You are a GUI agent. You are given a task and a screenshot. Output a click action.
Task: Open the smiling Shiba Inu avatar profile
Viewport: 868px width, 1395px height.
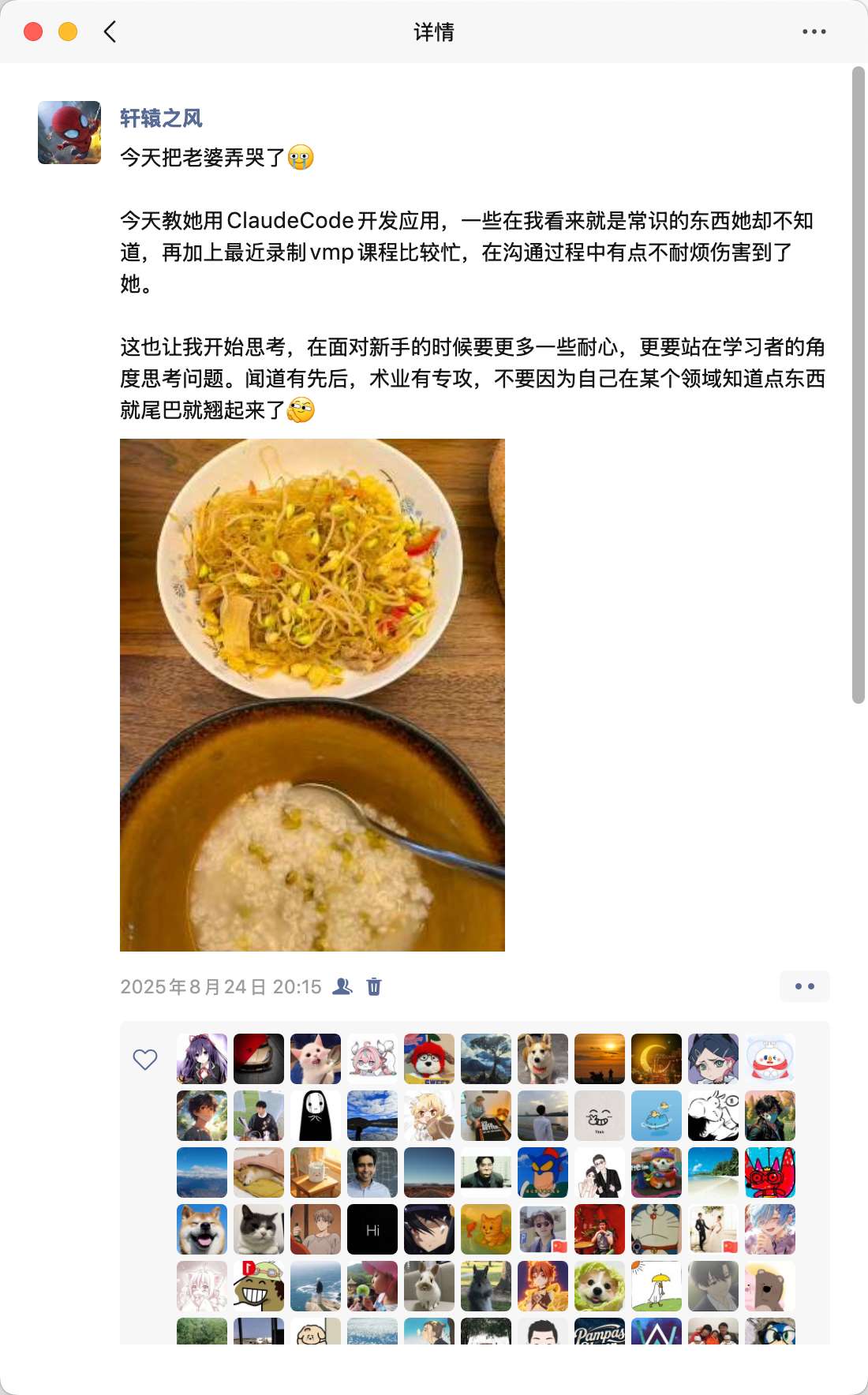(x=202, y=1229)
